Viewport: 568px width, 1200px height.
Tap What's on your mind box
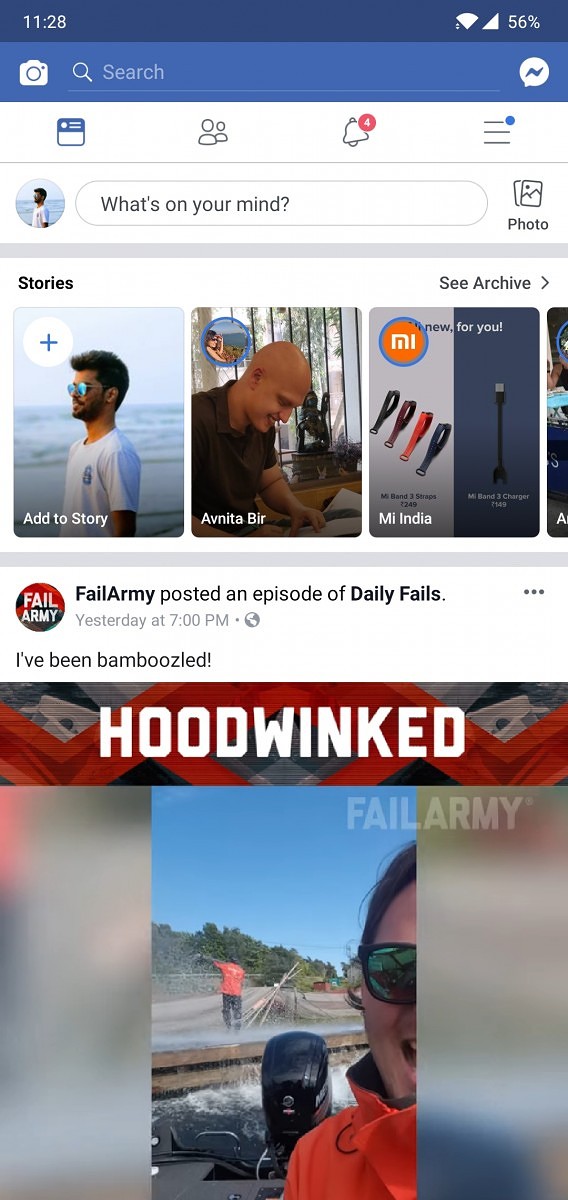pos(281,204)
